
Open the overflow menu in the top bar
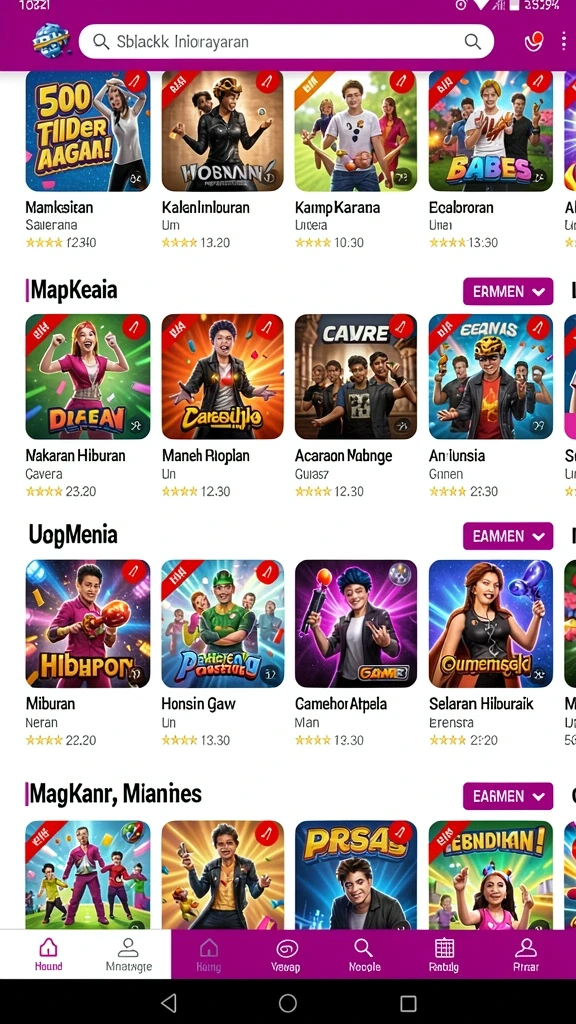point(563,41)
